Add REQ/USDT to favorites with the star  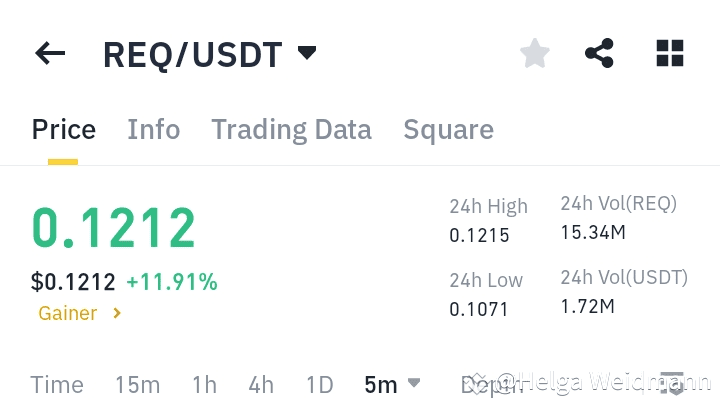coord(535,54)
